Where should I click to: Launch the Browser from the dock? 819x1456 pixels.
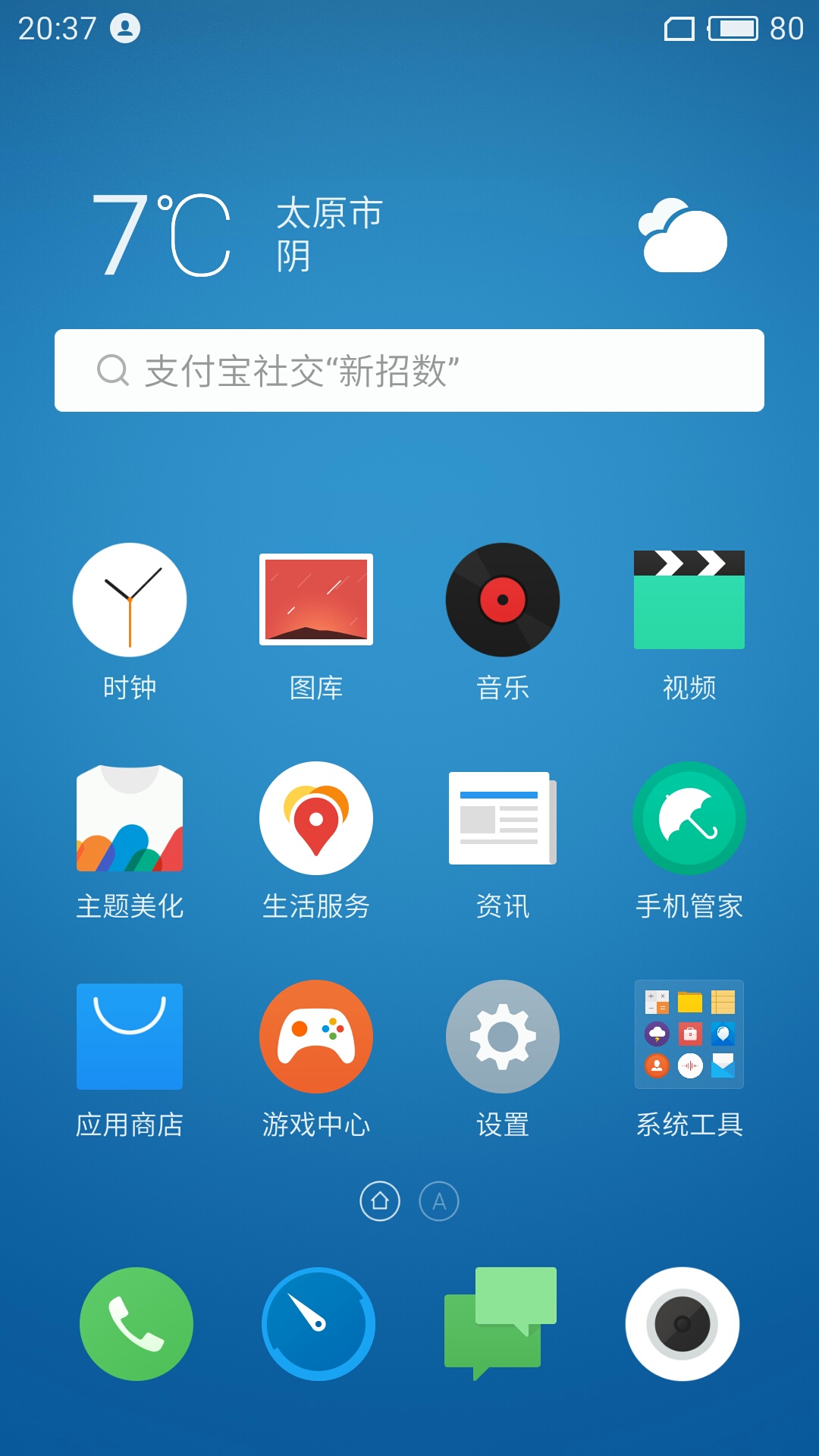point(317,1322)
